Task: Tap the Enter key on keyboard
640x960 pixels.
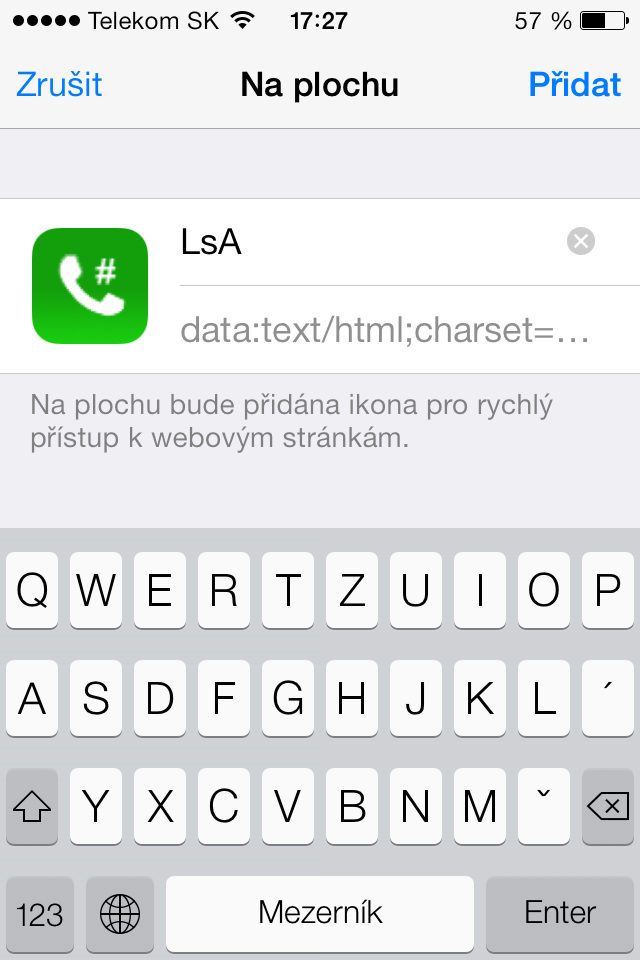Action: click(560, 912)
